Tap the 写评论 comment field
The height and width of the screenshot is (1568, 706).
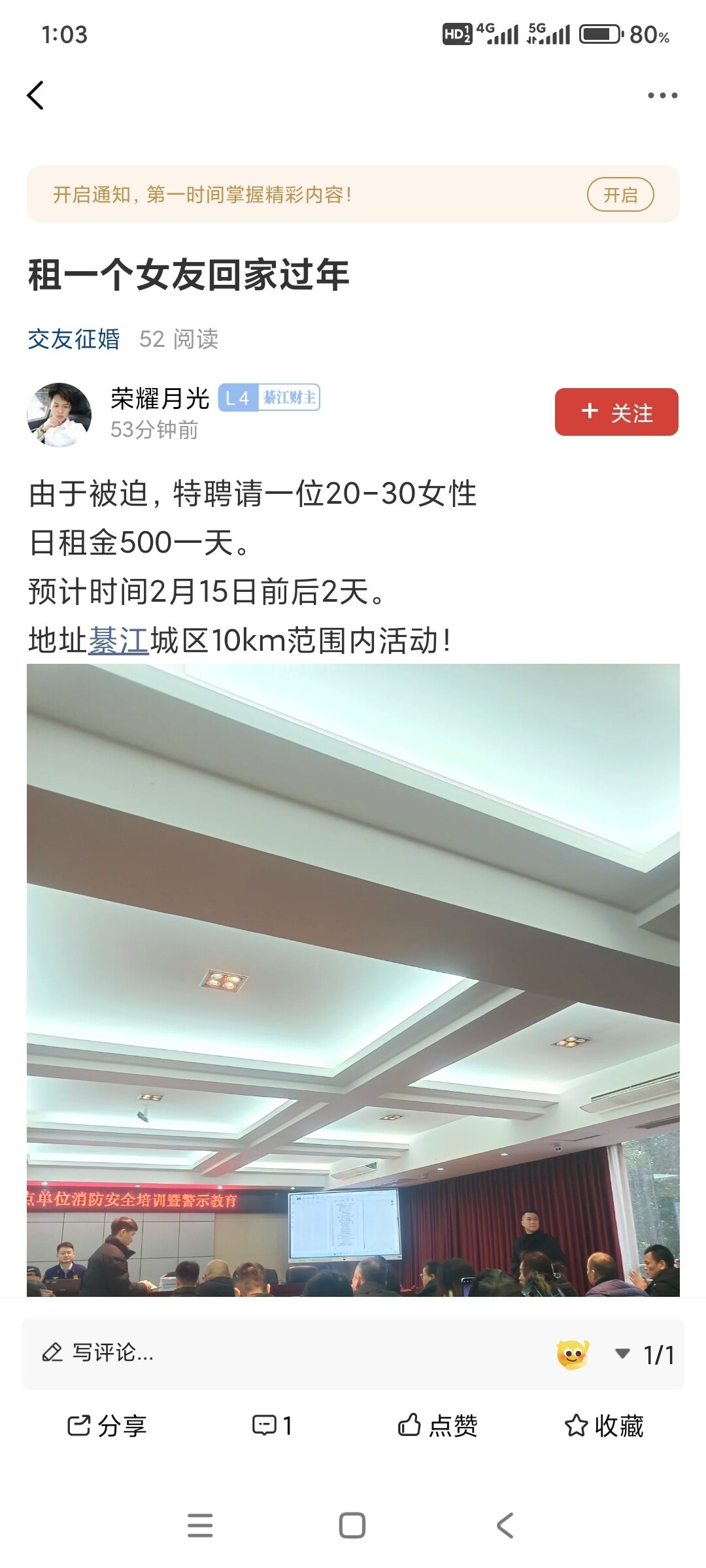261,1352
